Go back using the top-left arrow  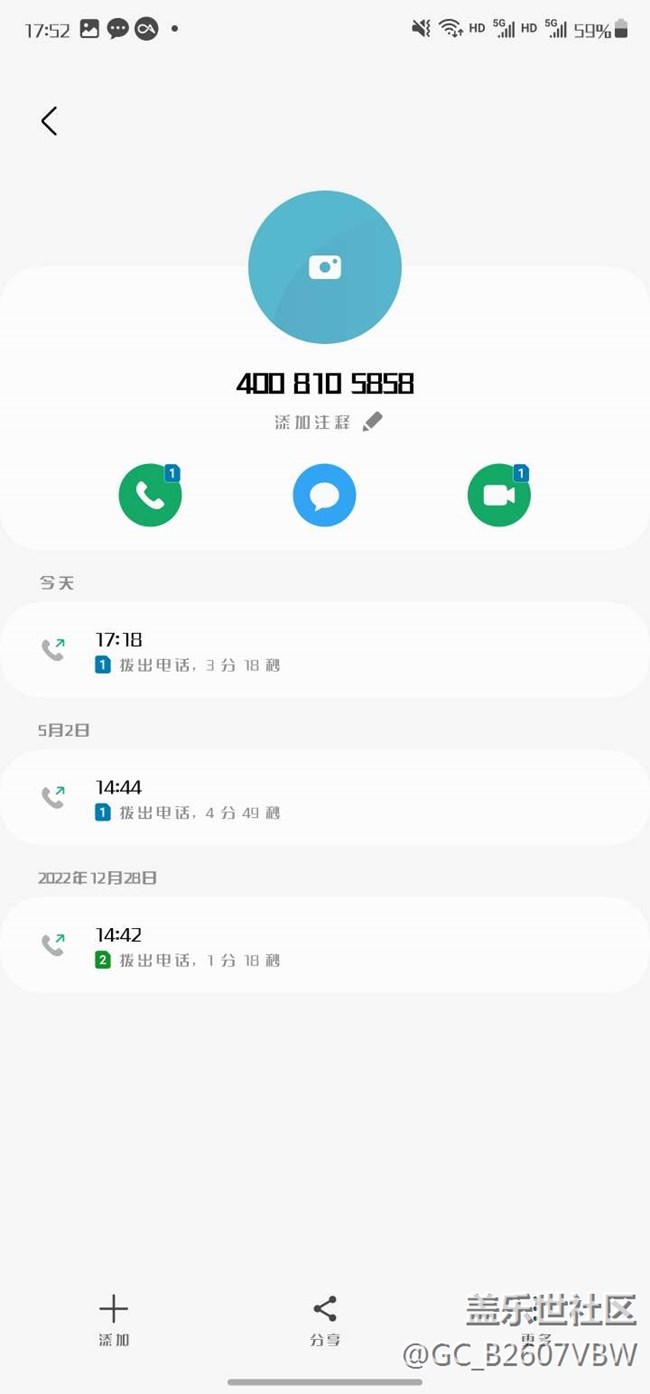click(48, 121)
